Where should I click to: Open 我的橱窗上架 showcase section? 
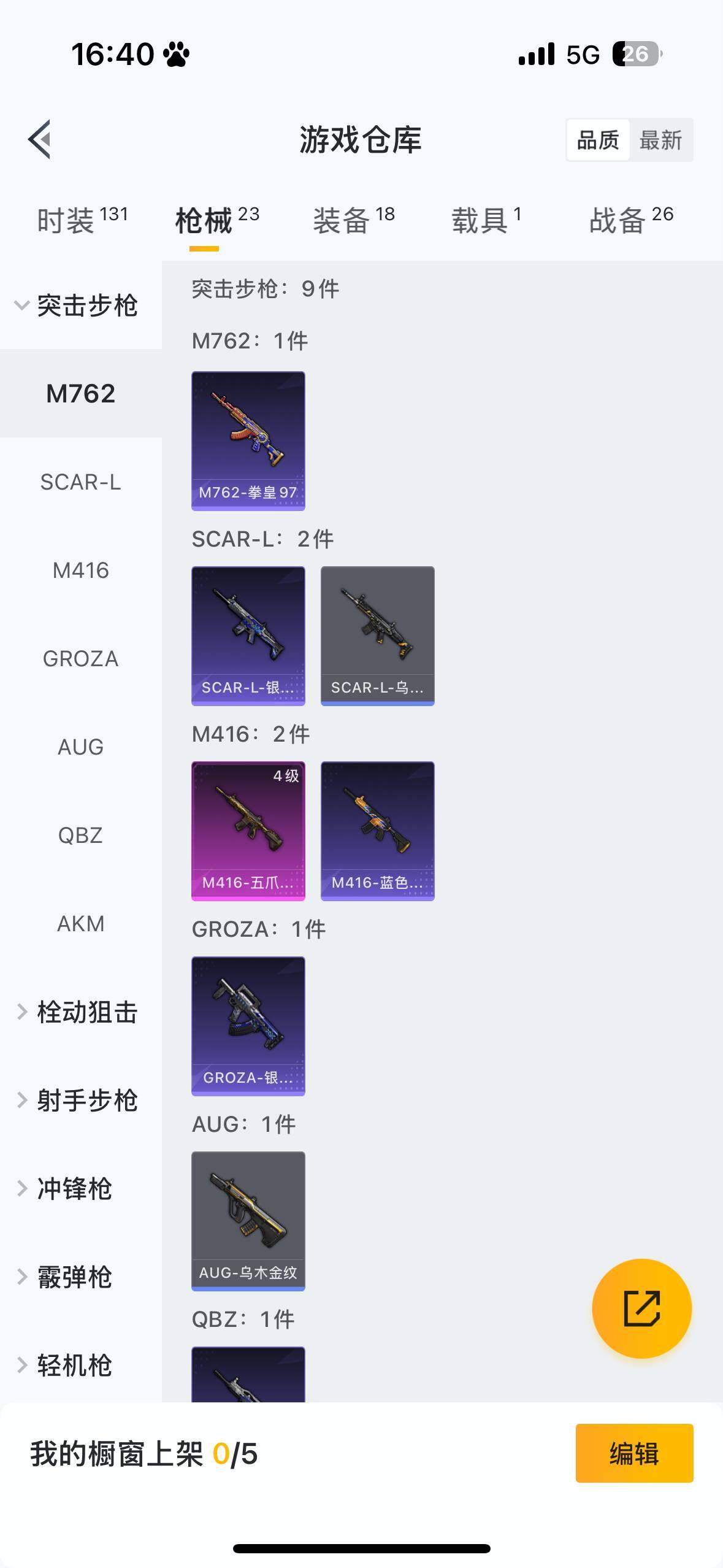tap(141, 1454)
